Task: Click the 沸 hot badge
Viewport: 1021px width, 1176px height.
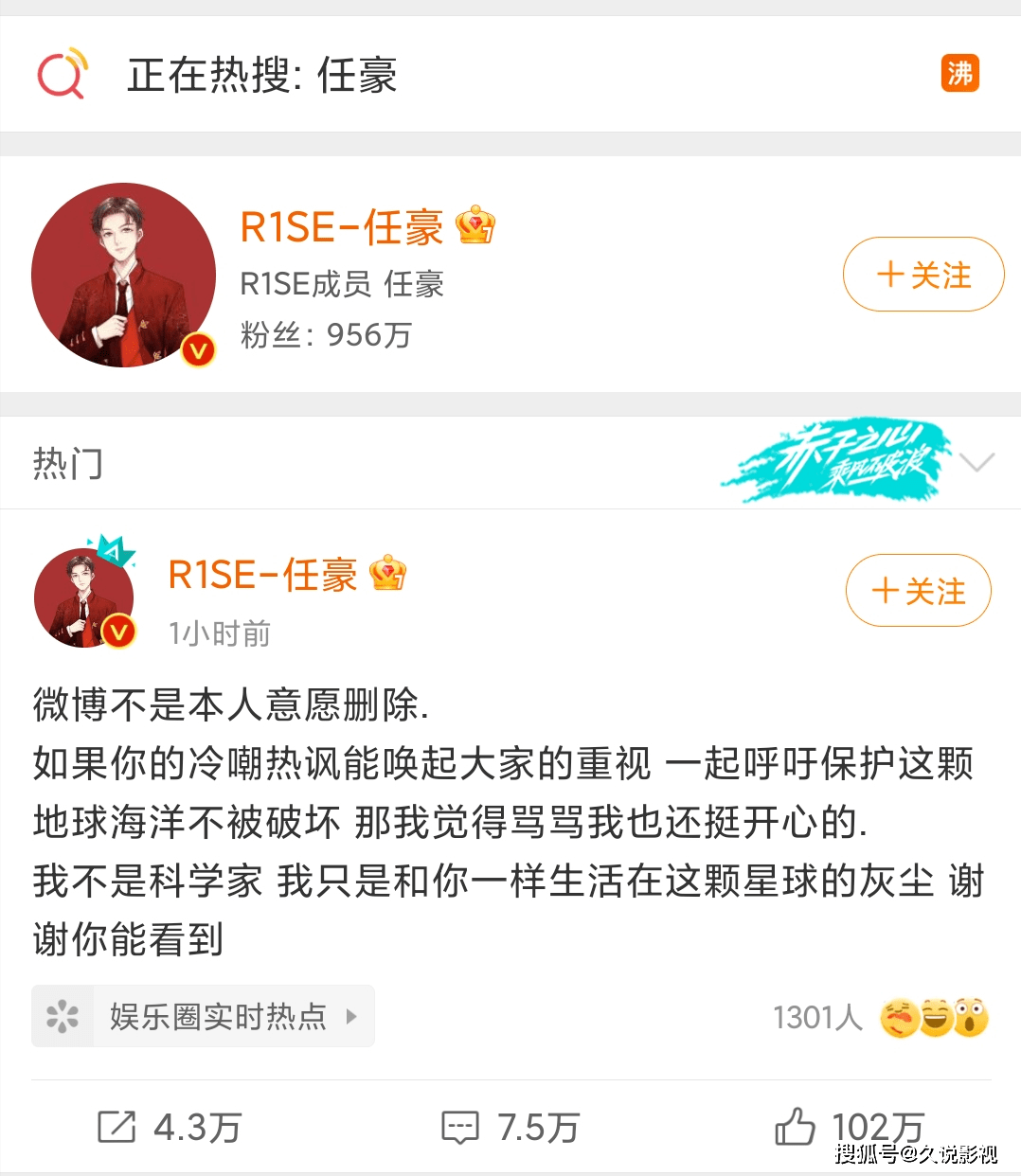Action: [x=959, y=73]
